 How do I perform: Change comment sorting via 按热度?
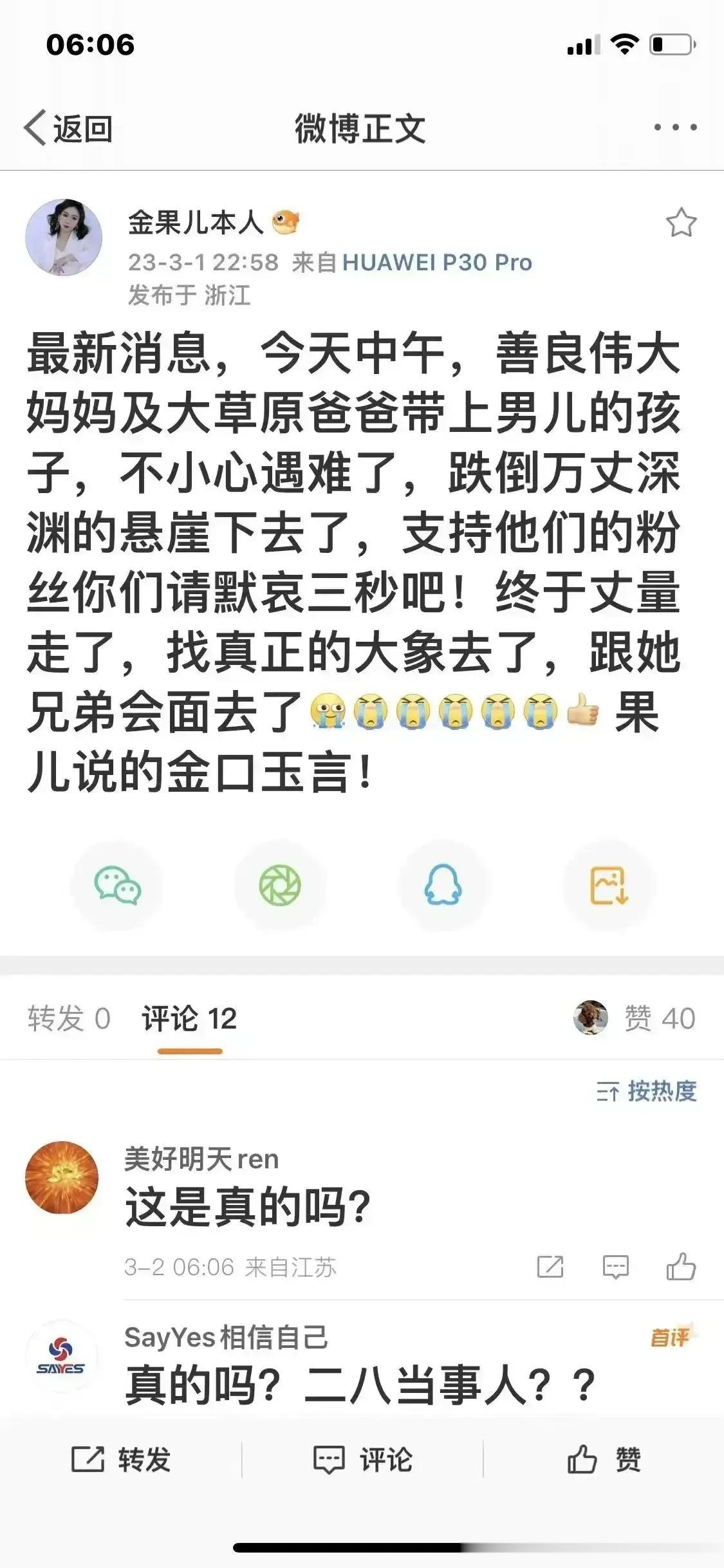point(647,1091)
